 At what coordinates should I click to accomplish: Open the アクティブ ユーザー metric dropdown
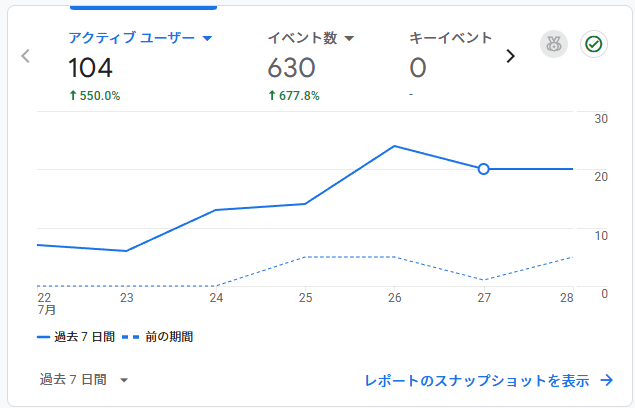tap(140, 38)
